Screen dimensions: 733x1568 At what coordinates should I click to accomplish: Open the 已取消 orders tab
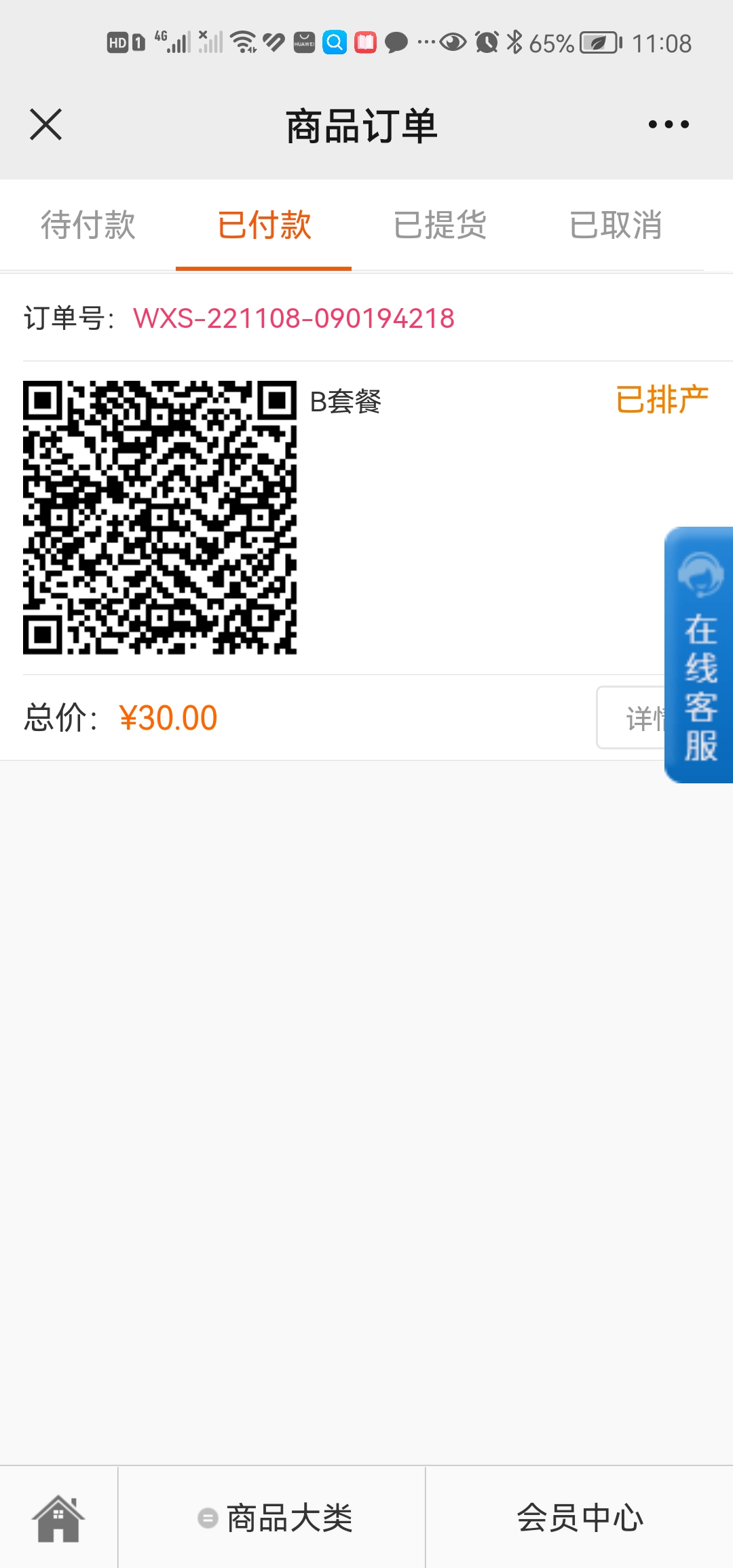coord(616,225)
